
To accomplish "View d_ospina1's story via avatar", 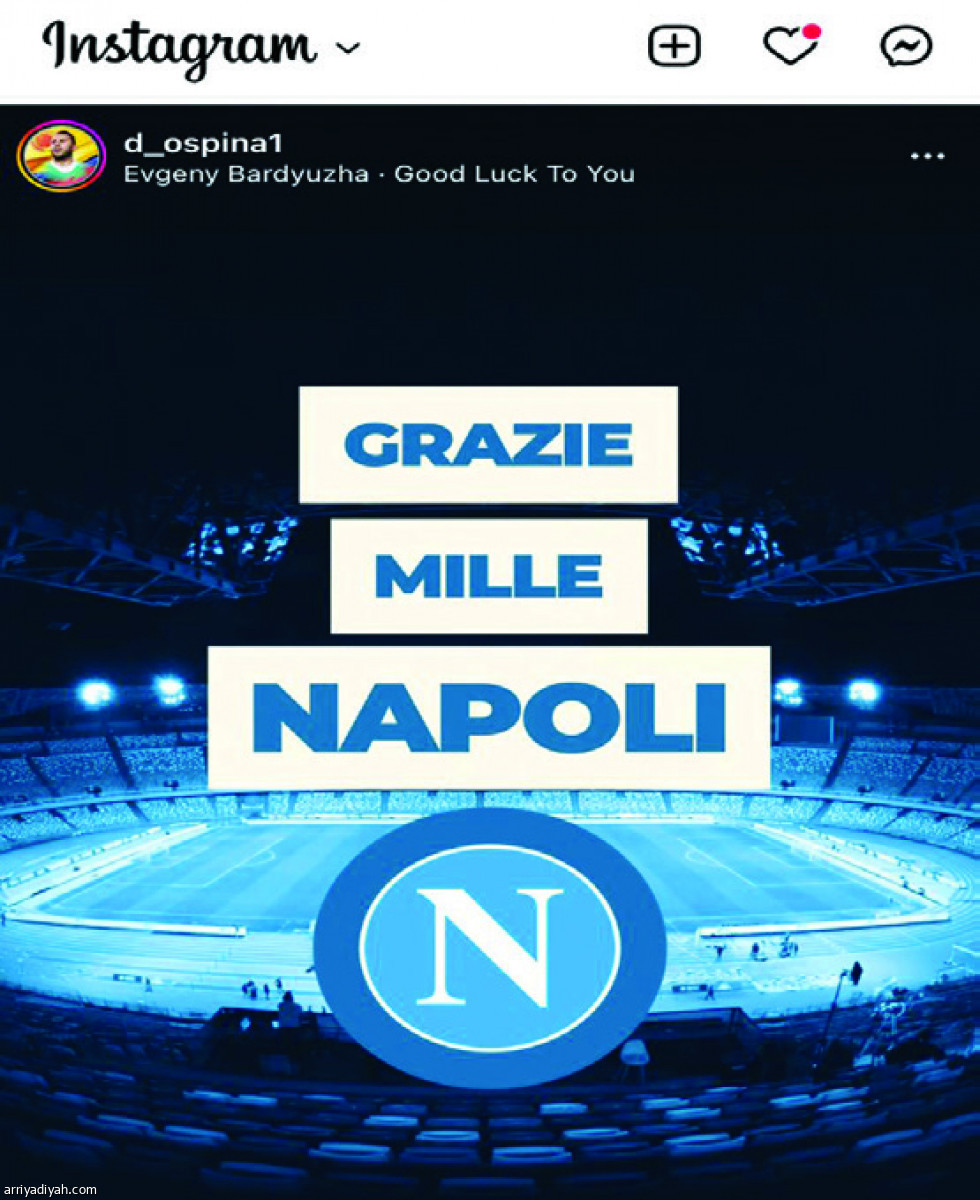I will click(x=61, y=157).
